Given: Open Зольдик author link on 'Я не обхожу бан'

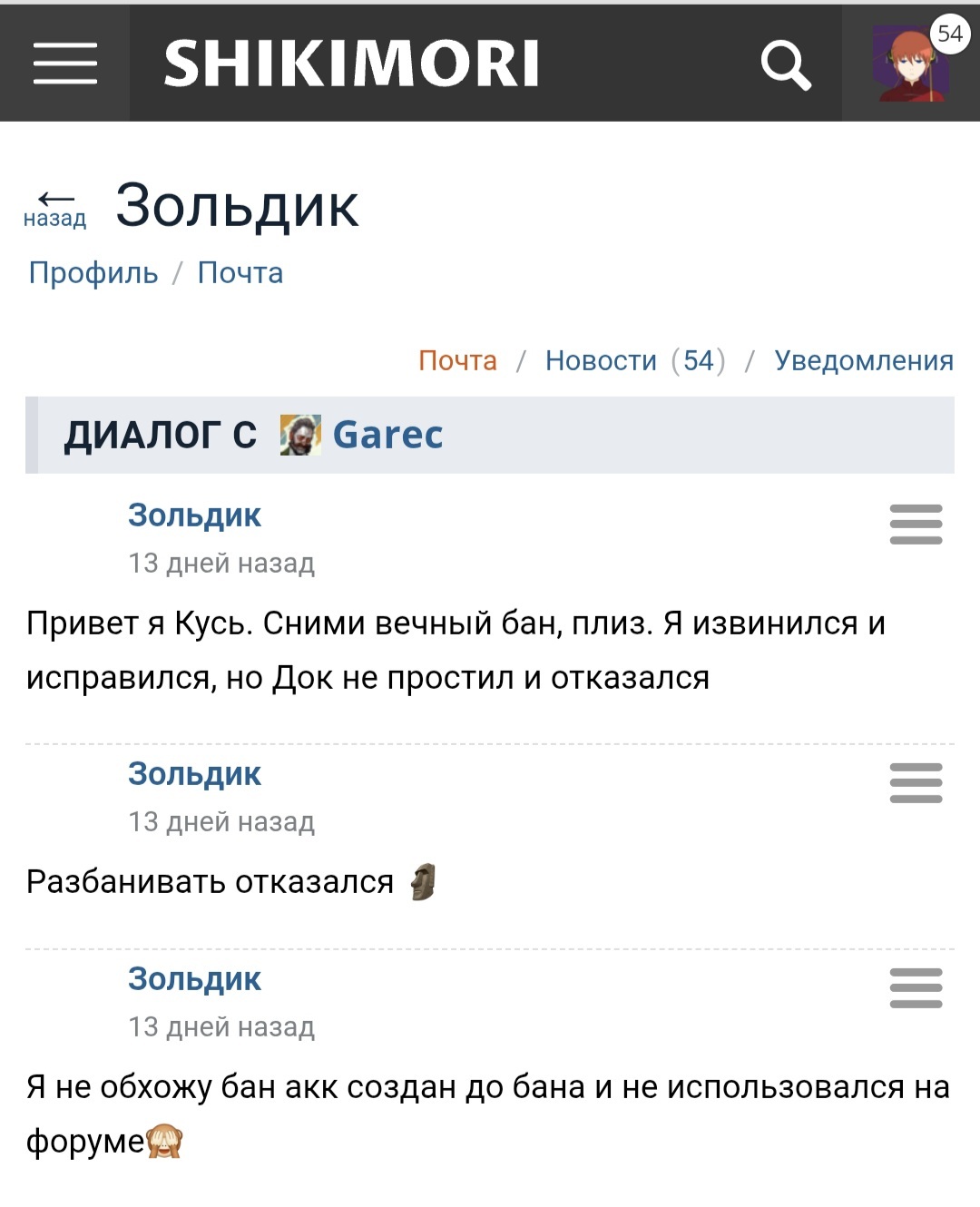Looking at the screenshot, I should [x=194, y=978].
